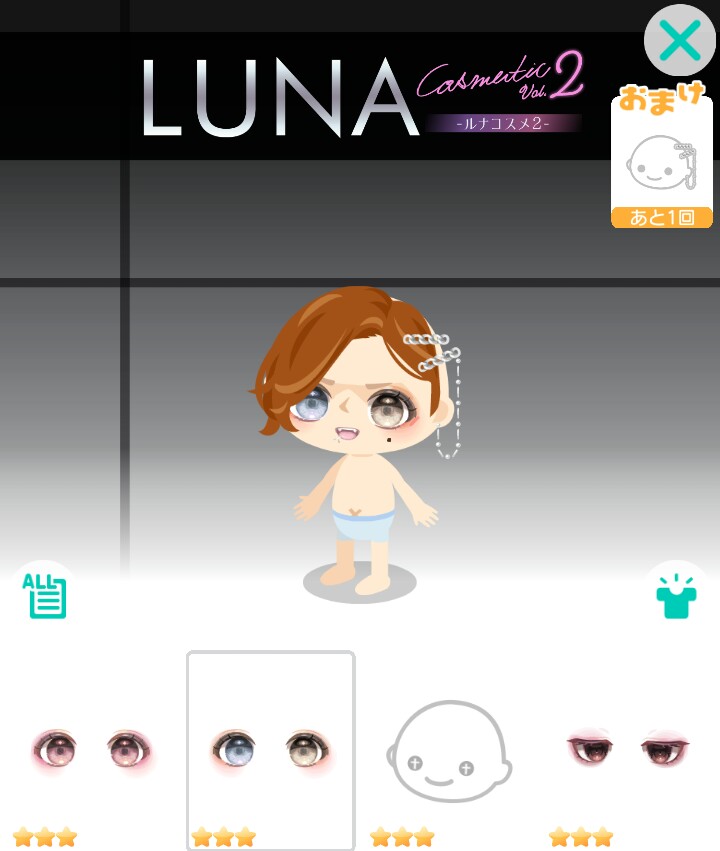
Task: Open the ALL item list icon
Action: 44,597
